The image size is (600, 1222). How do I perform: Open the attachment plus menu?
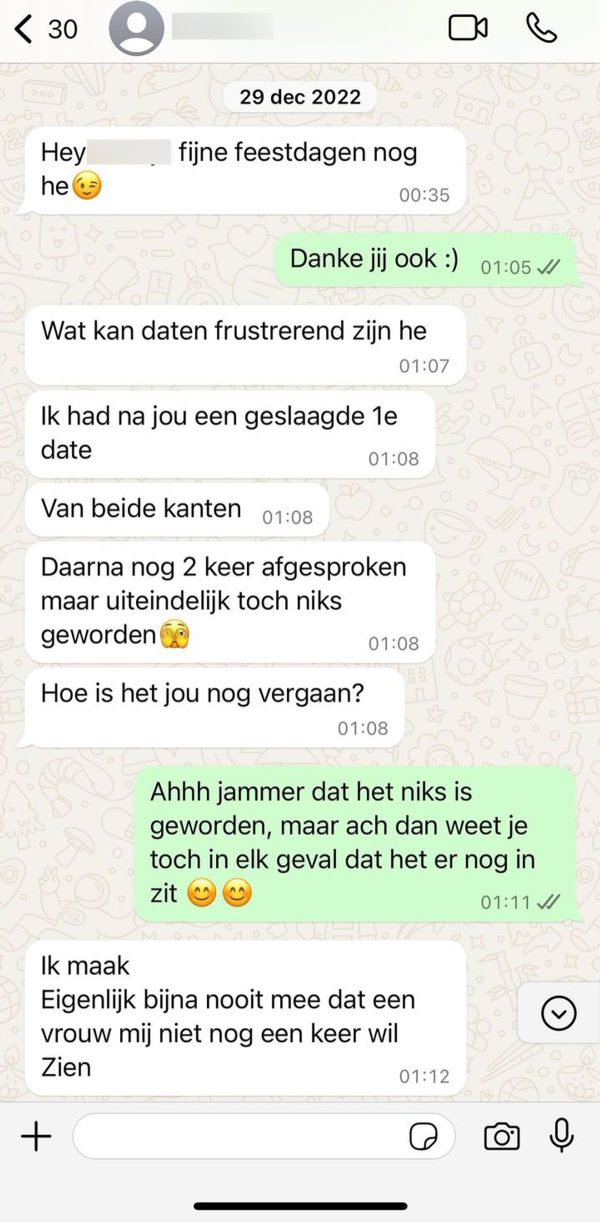click(36, 1136)
